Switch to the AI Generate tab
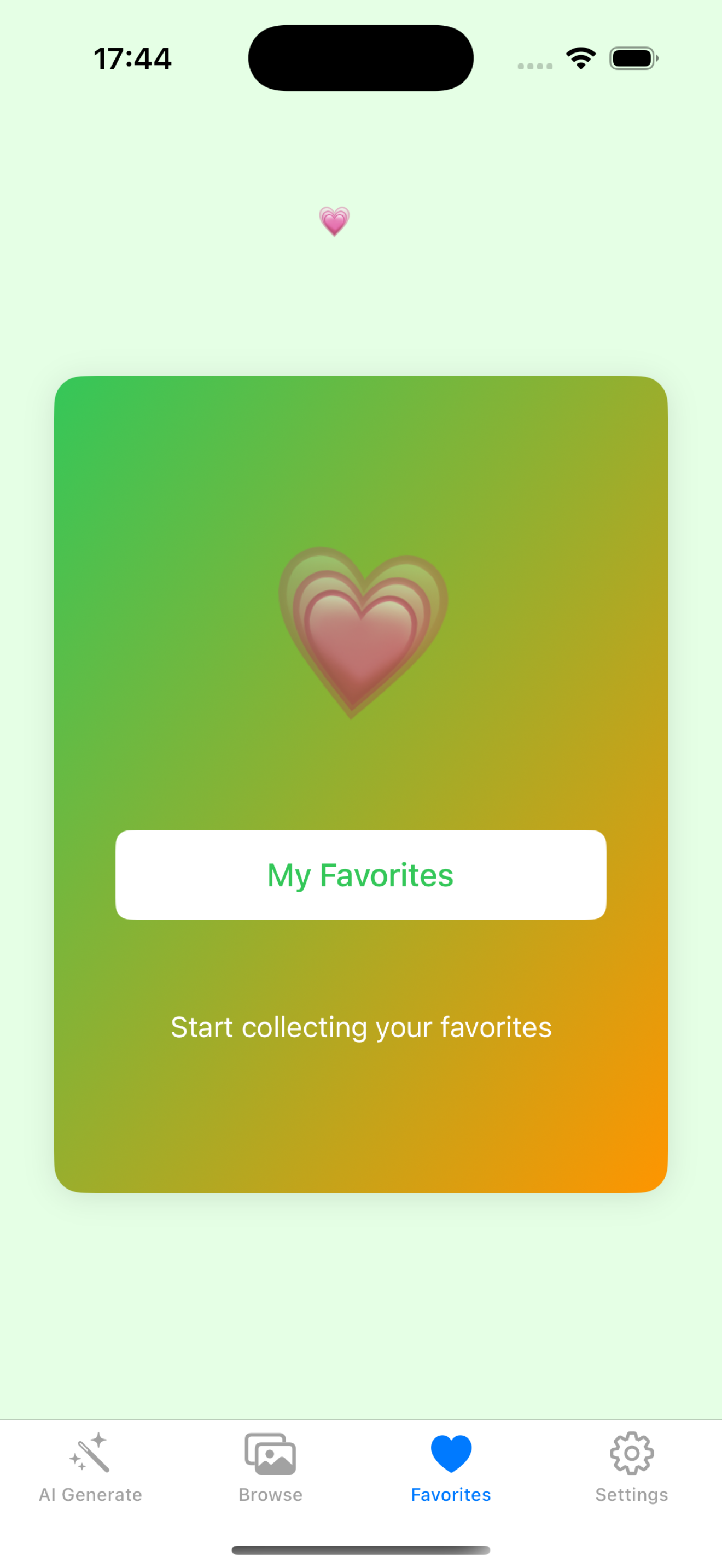 (90, 1468)
